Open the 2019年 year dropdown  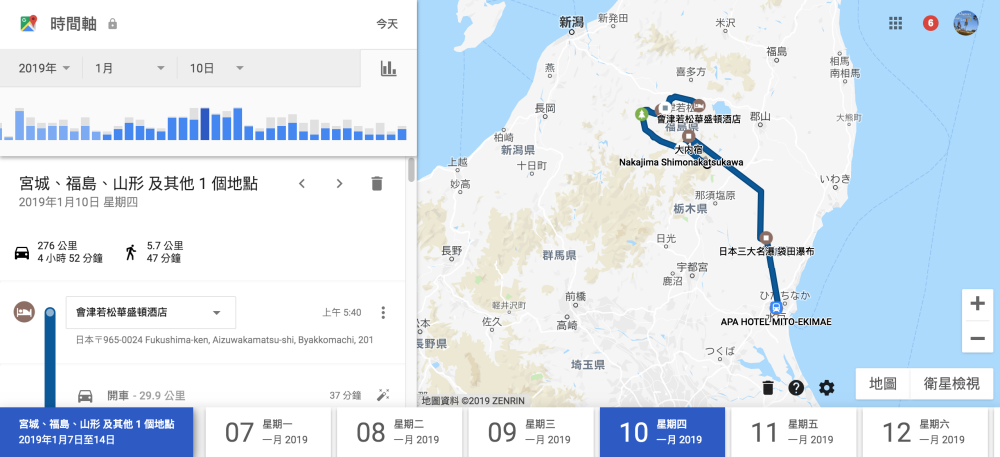tap(45, 68)
